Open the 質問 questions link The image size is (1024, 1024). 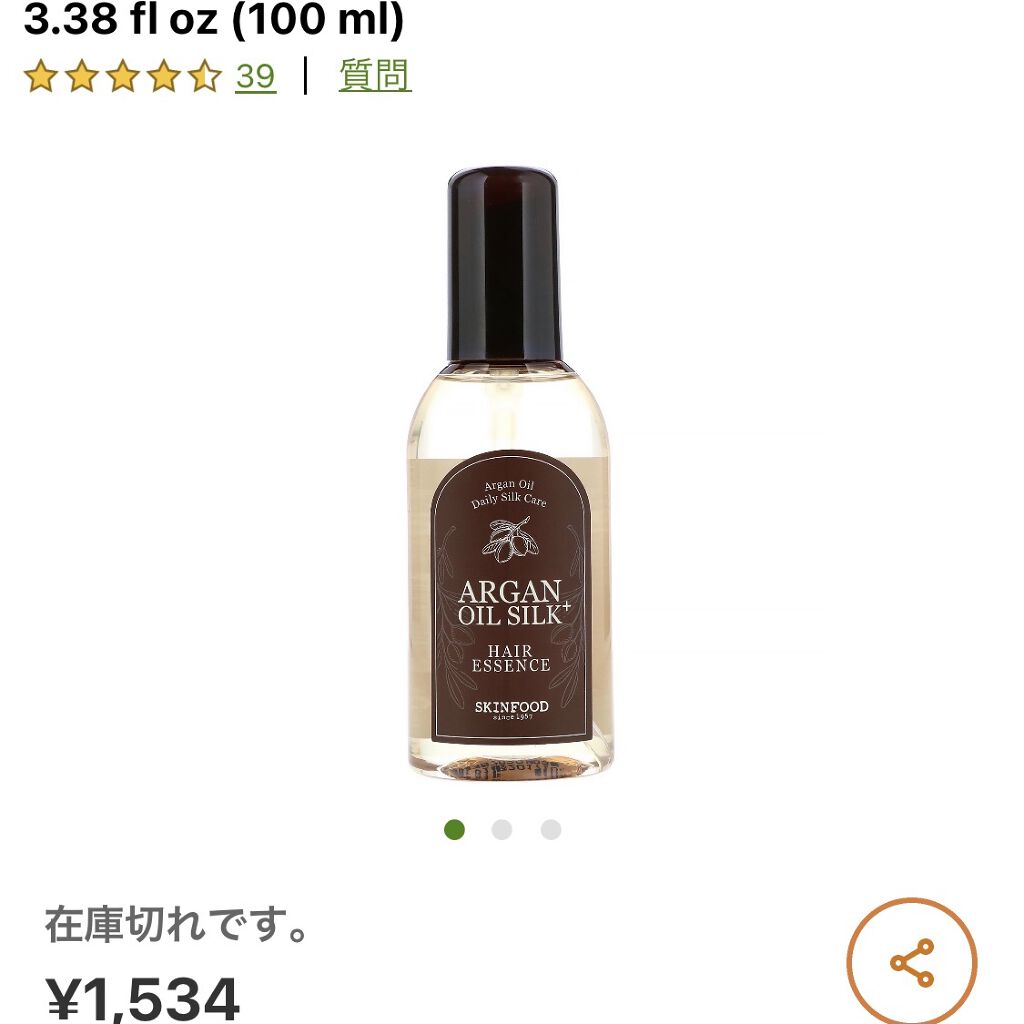pyautogui.click(x=375, y=76)
